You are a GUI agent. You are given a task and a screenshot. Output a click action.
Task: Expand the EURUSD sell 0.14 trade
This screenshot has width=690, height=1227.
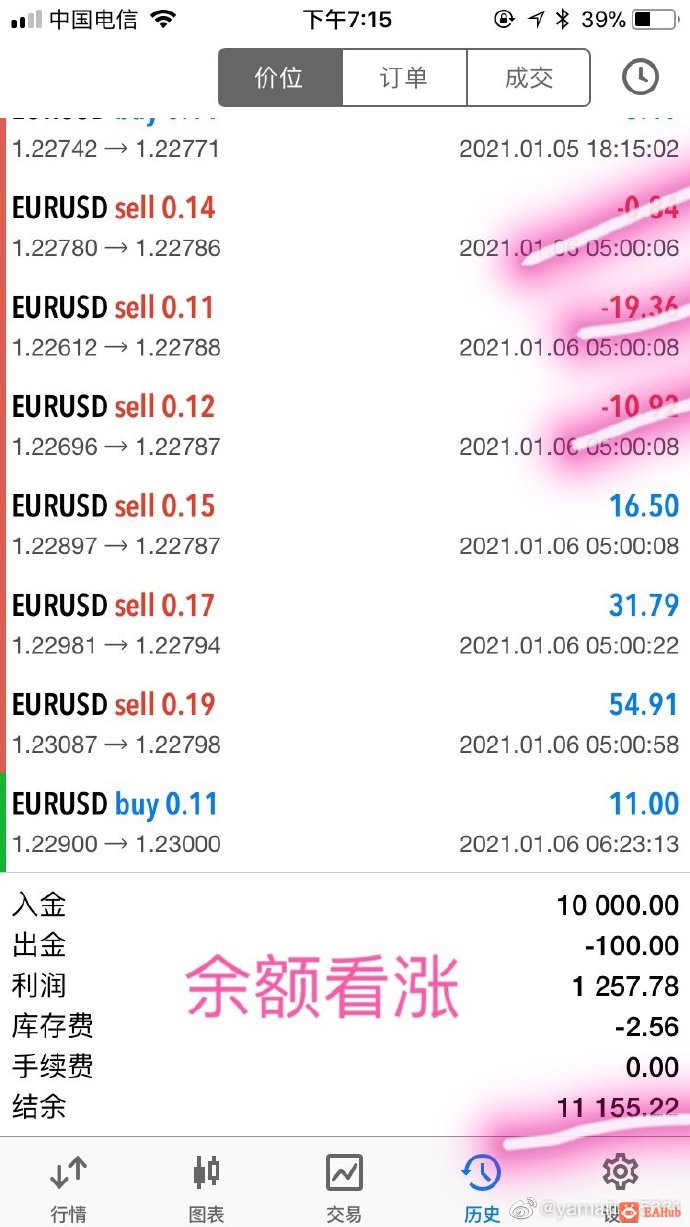point(345,226)
